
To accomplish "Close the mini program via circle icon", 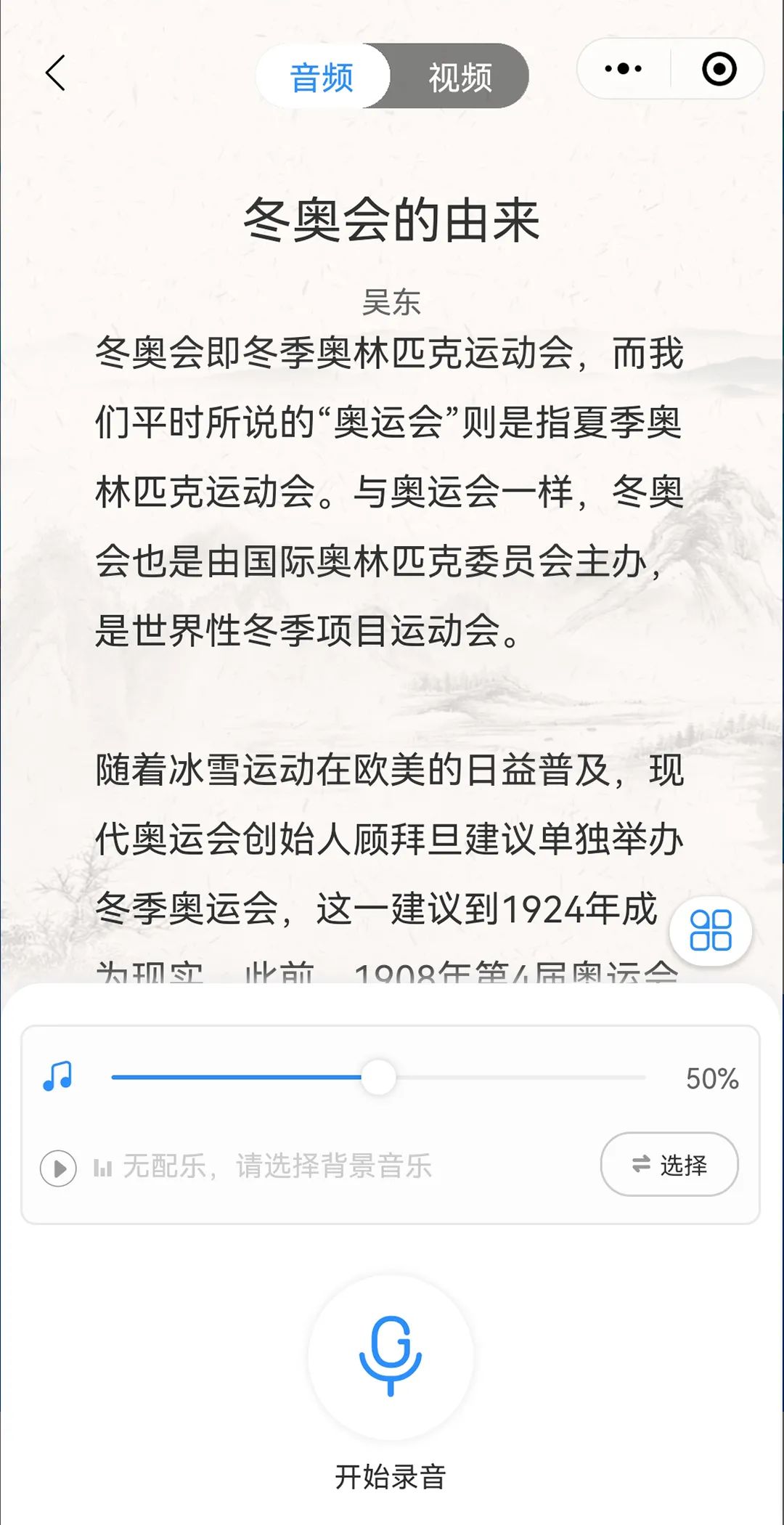I will tap(719, 69).
